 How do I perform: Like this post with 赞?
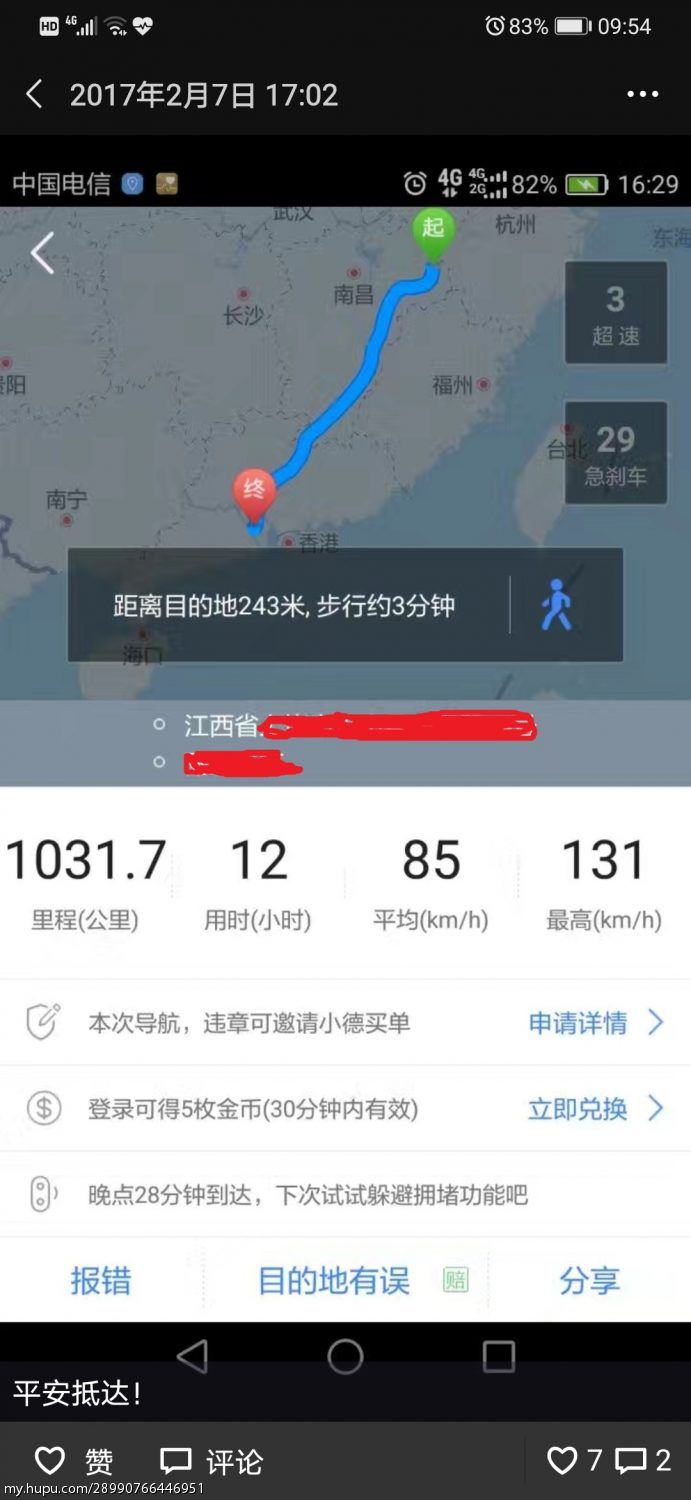click(73, 1461)
